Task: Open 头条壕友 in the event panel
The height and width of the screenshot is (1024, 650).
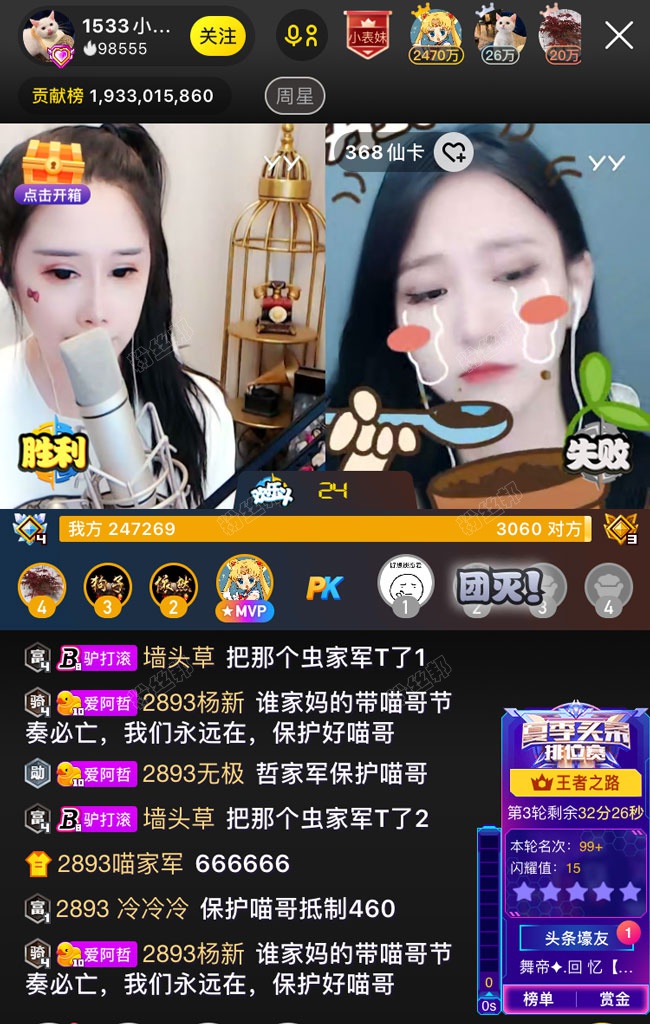Action: (577, 938)
